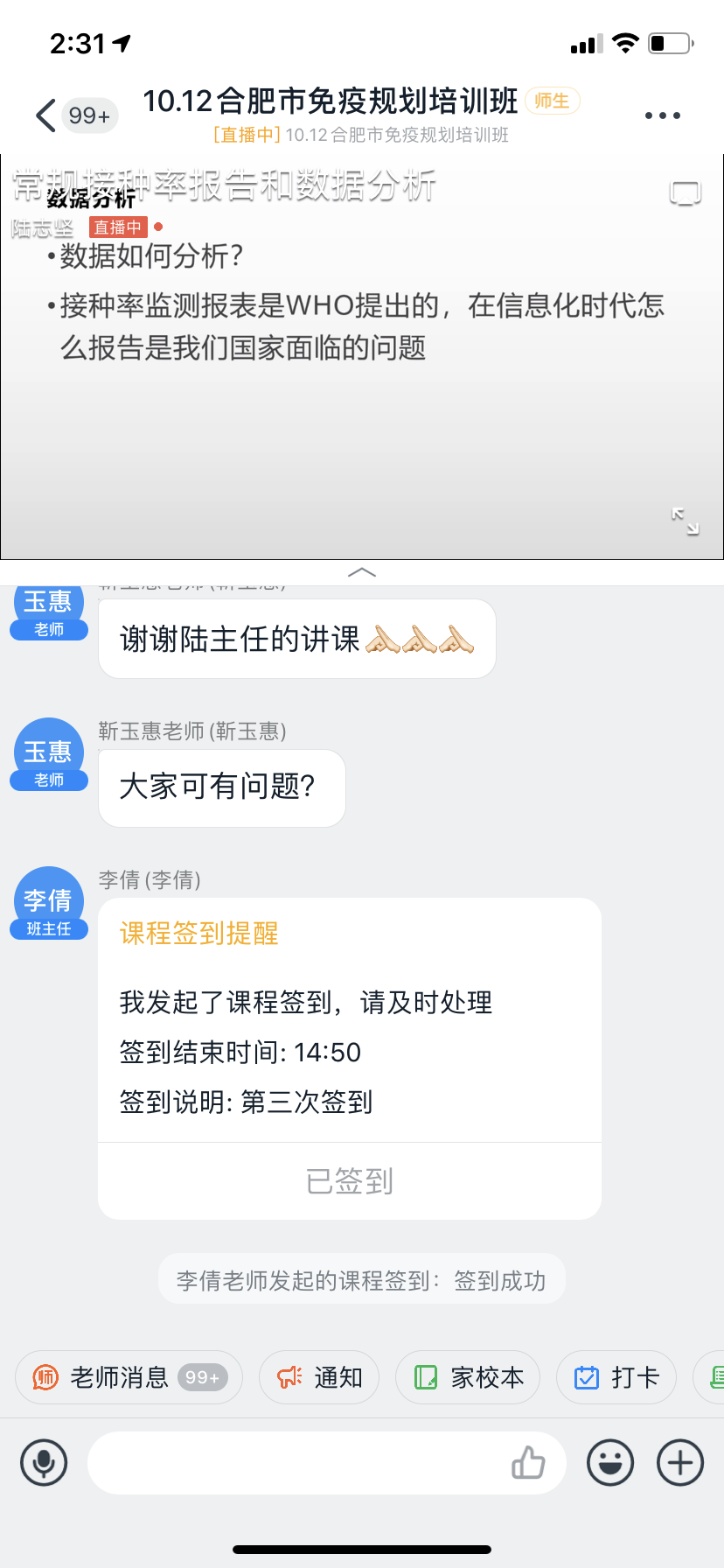Open the 家校本 chip
Viewport: 724px width, 1568px height.
point(468,1377)
